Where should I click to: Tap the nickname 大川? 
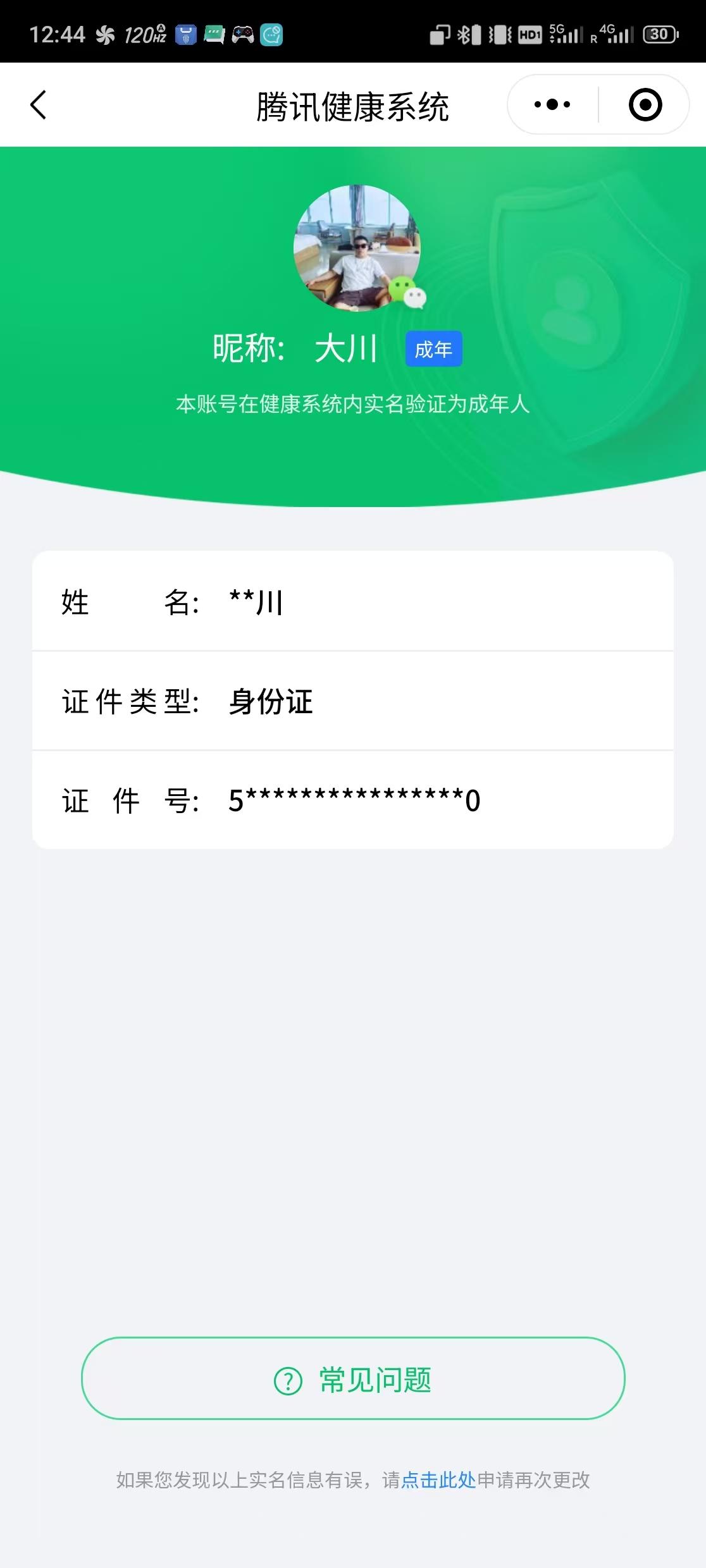click(346, 348)
